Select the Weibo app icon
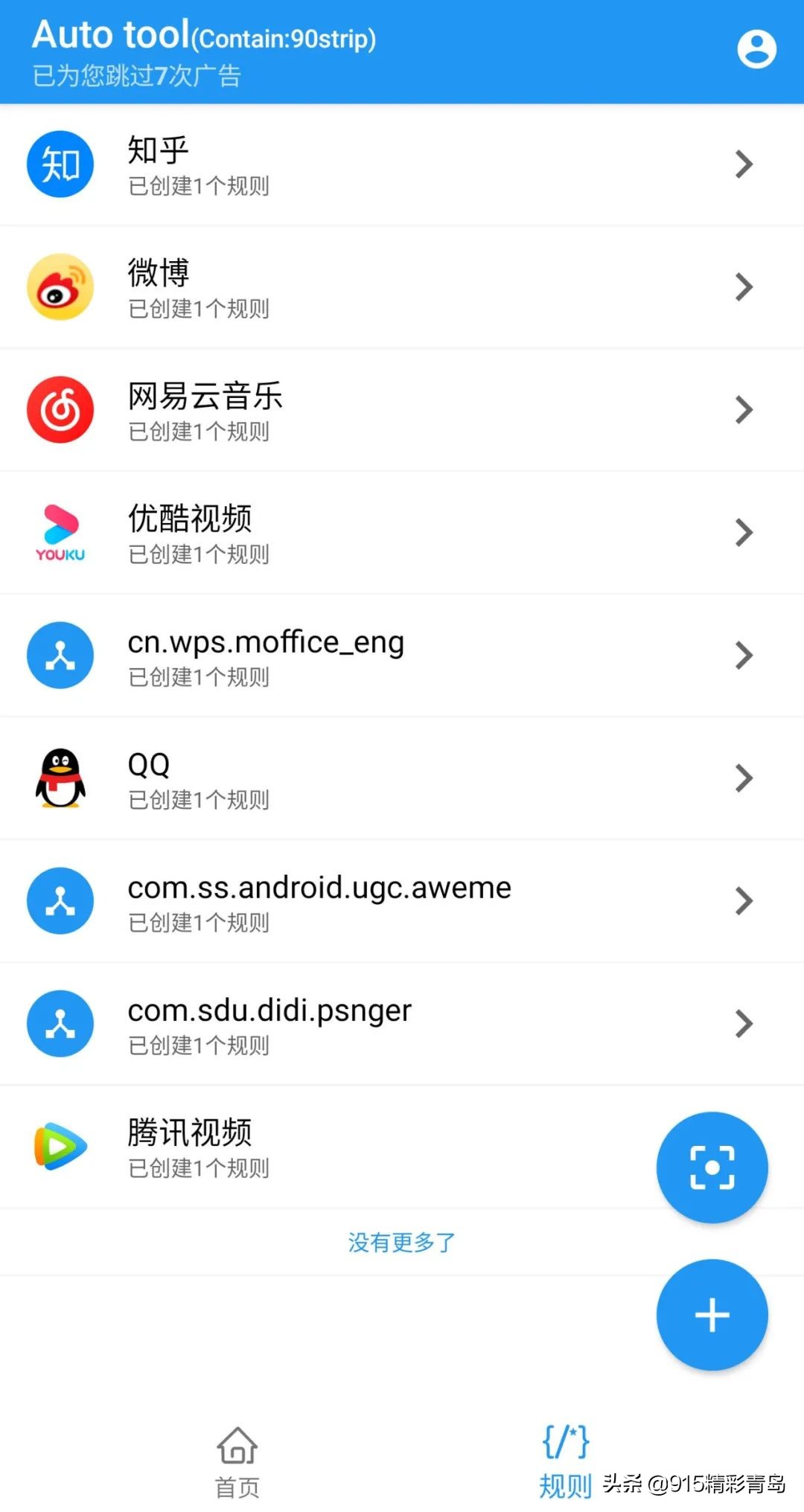Screen dimensions: 804x1512 click(60, 287)
